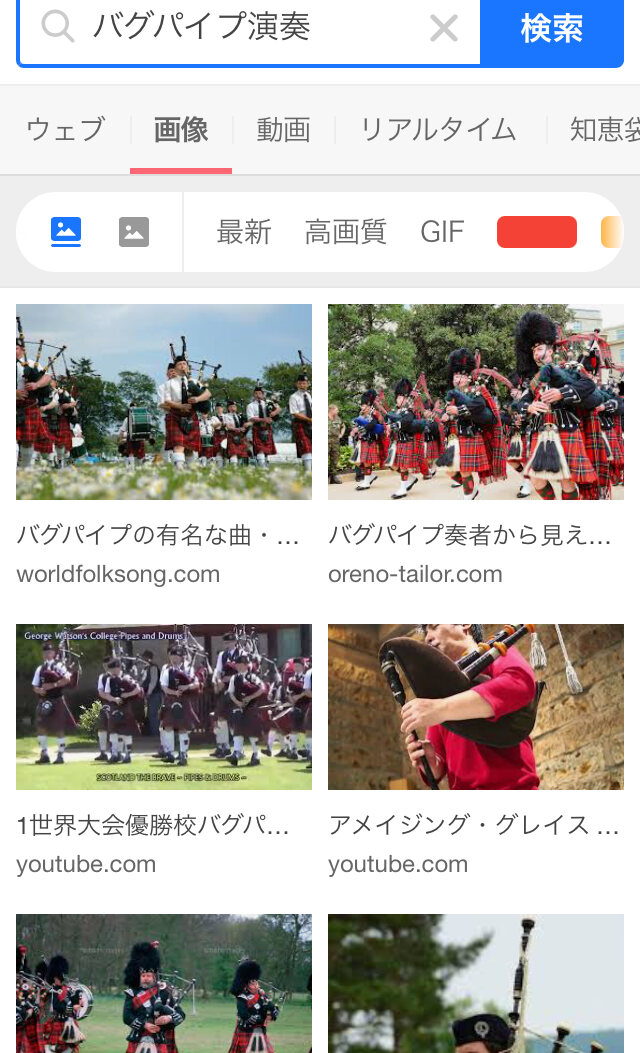Open the worldfolksong.com bagpipe image
The image size is (640, 1053).
(x=164, y=402)
